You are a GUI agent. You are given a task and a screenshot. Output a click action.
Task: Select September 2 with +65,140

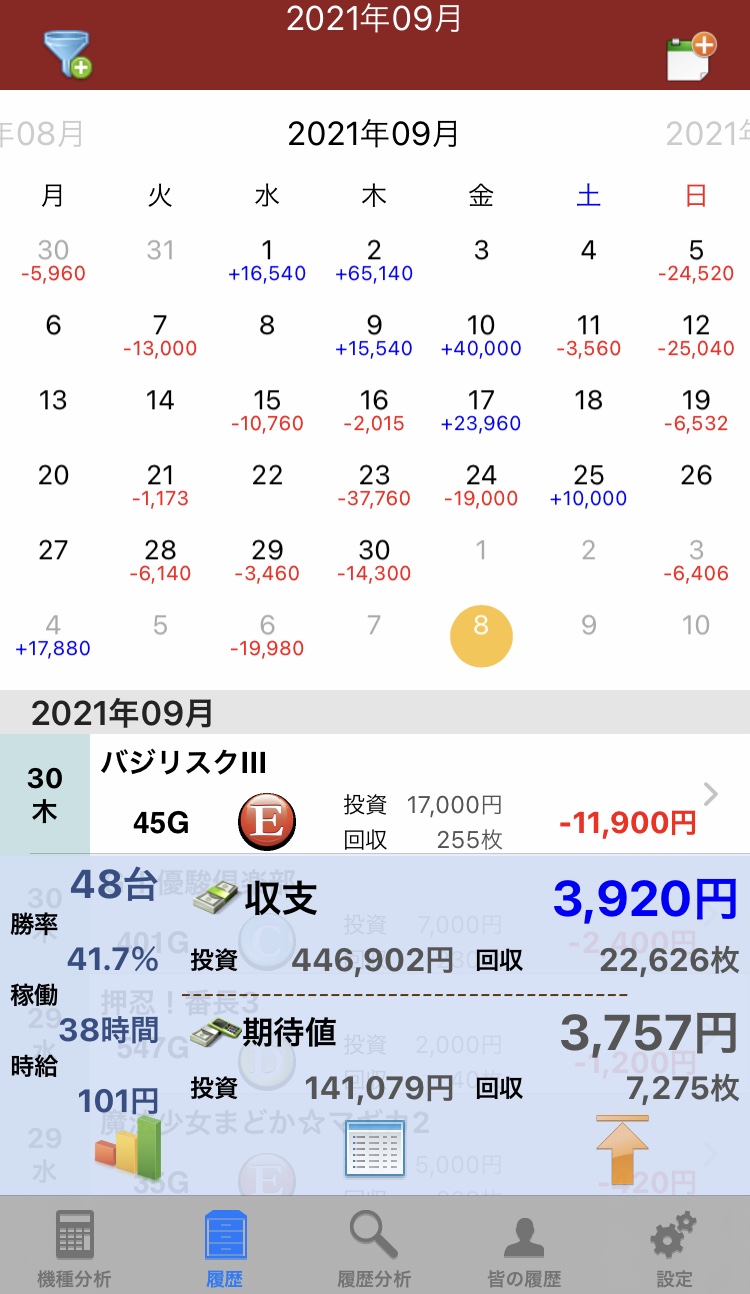(374, 260)
